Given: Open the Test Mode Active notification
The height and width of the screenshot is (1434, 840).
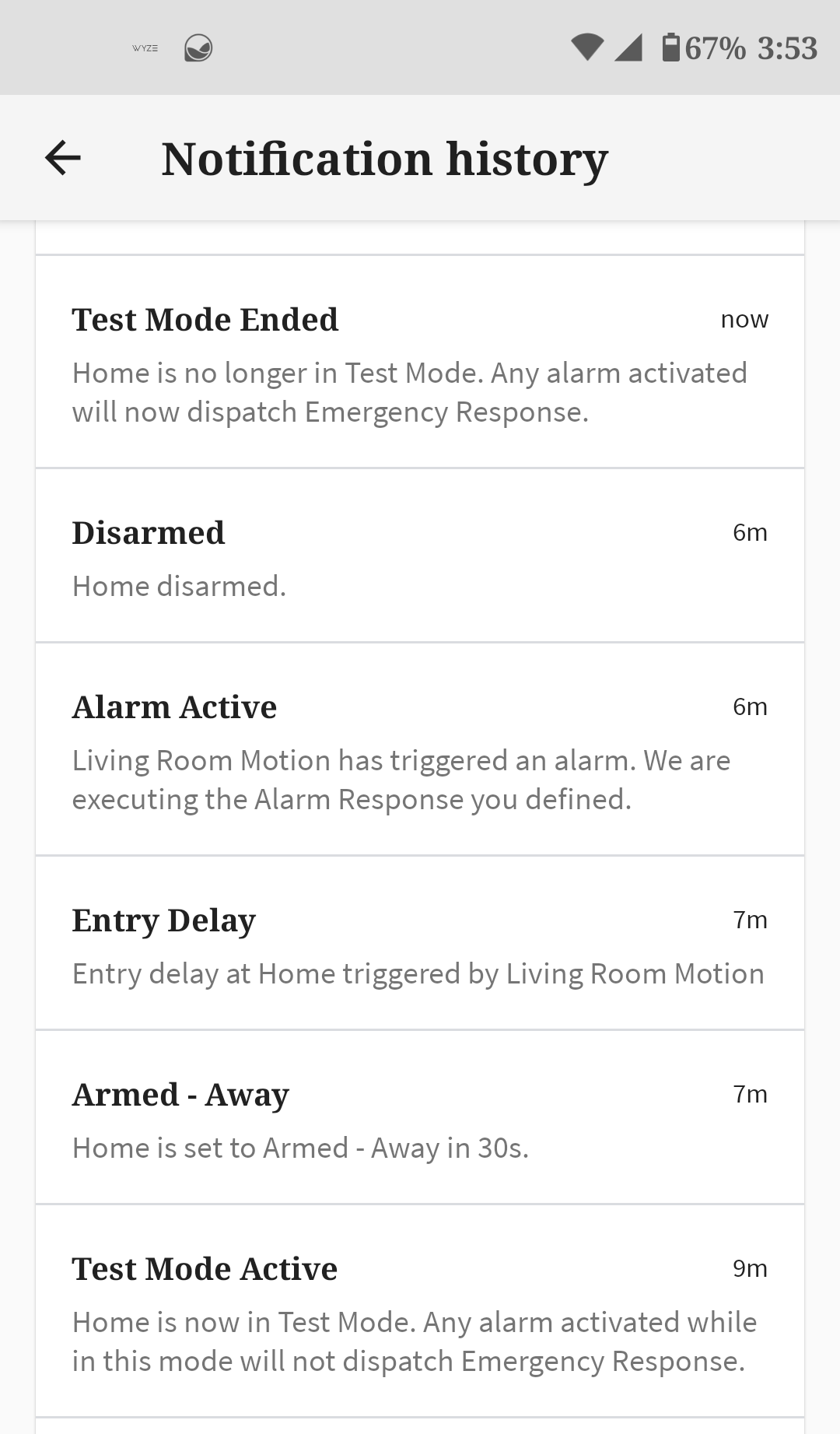Looking at the screenshot, I should pyautogui.click(x=420, y=1312).
